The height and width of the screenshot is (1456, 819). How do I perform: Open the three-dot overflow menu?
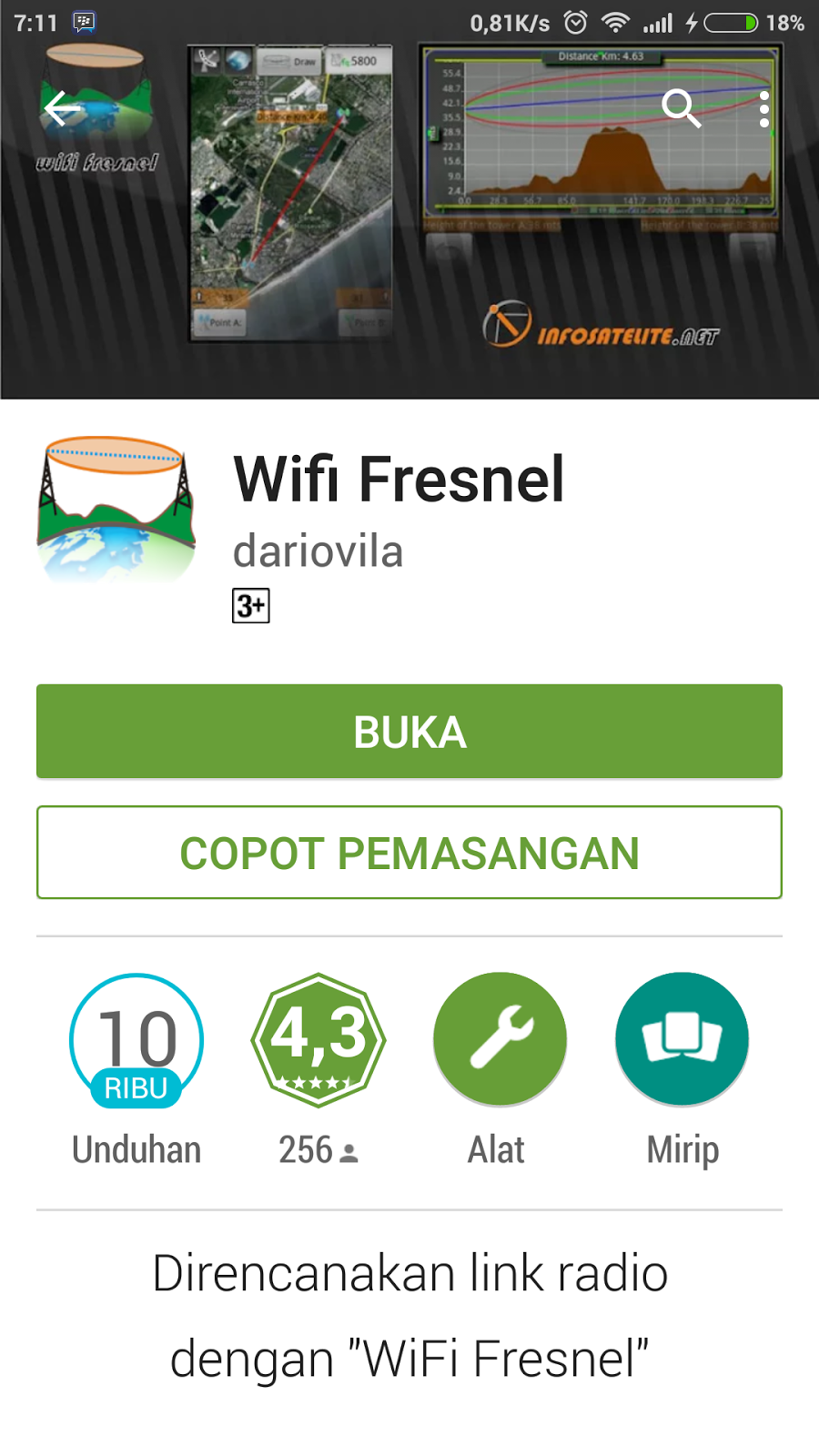click(764, 109)
